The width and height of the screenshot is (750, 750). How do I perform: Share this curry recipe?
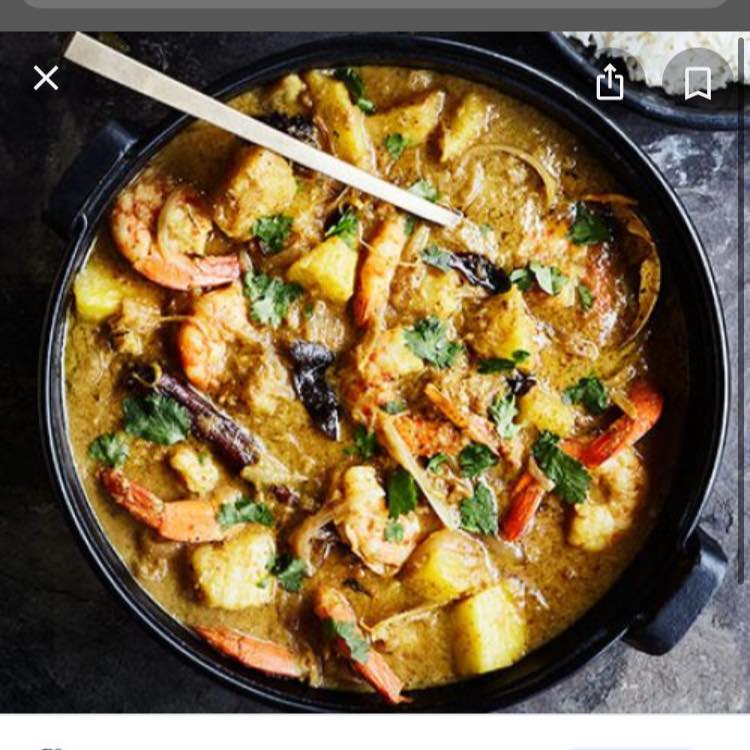(610, 82)
